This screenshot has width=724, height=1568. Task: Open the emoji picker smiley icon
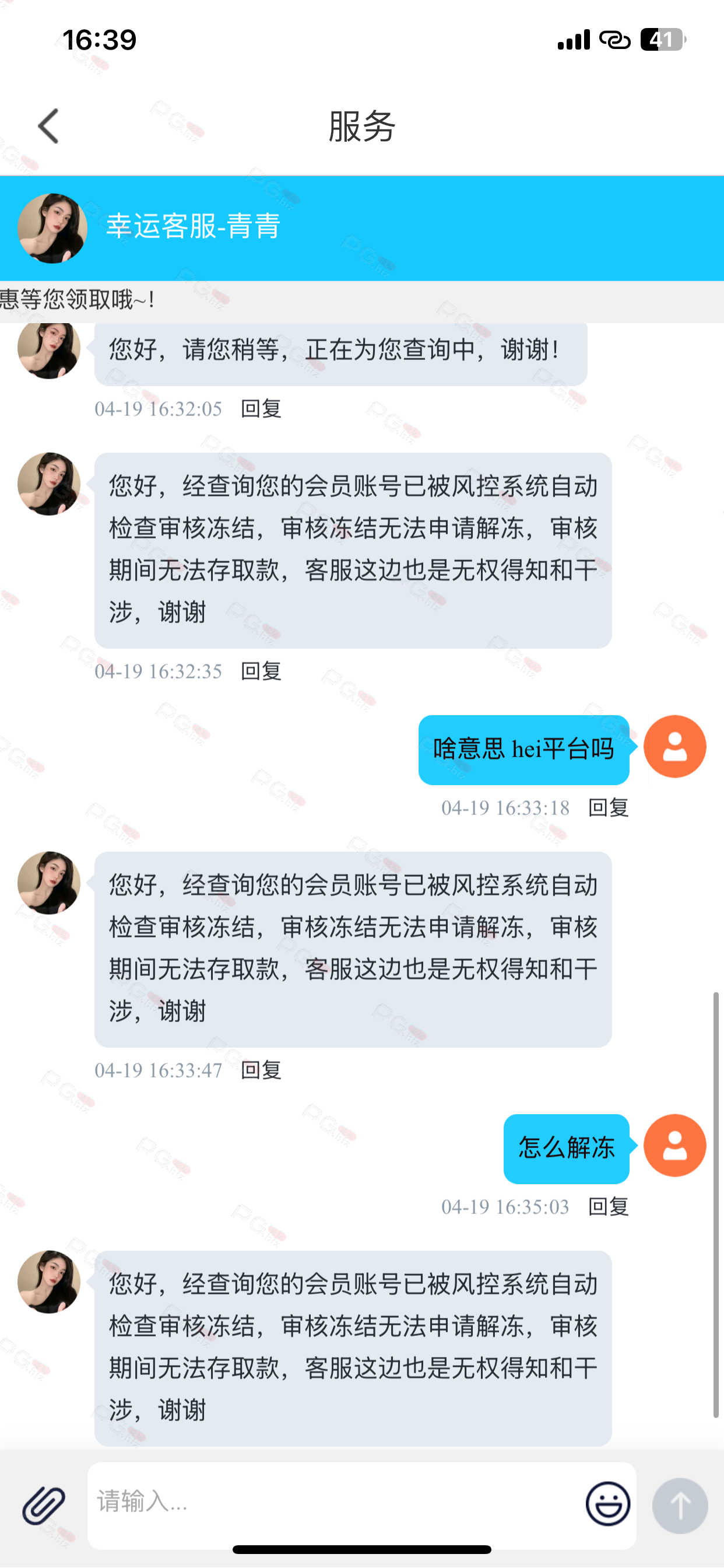[x=607, y=1503]
